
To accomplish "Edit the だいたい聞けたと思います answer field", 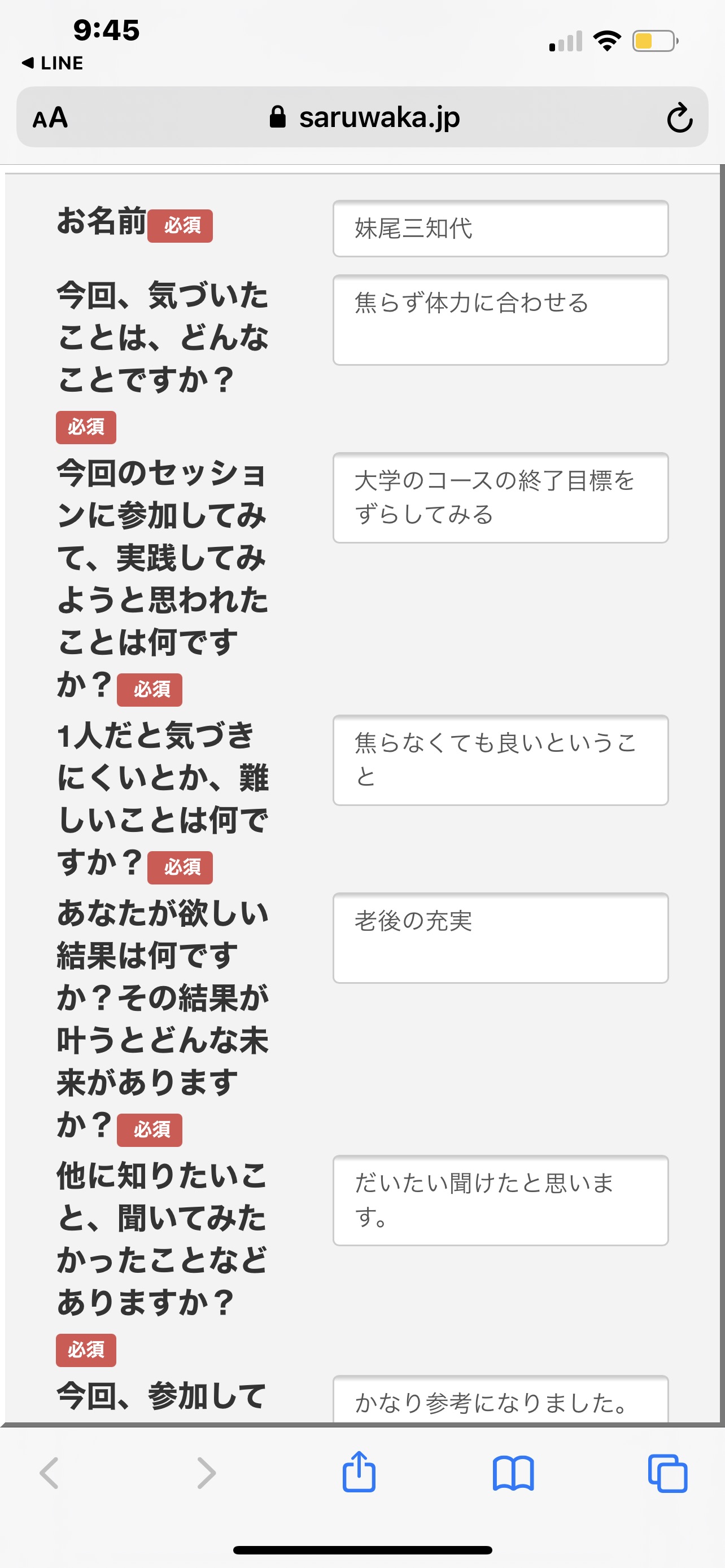I will click(x=500, y=1201).
